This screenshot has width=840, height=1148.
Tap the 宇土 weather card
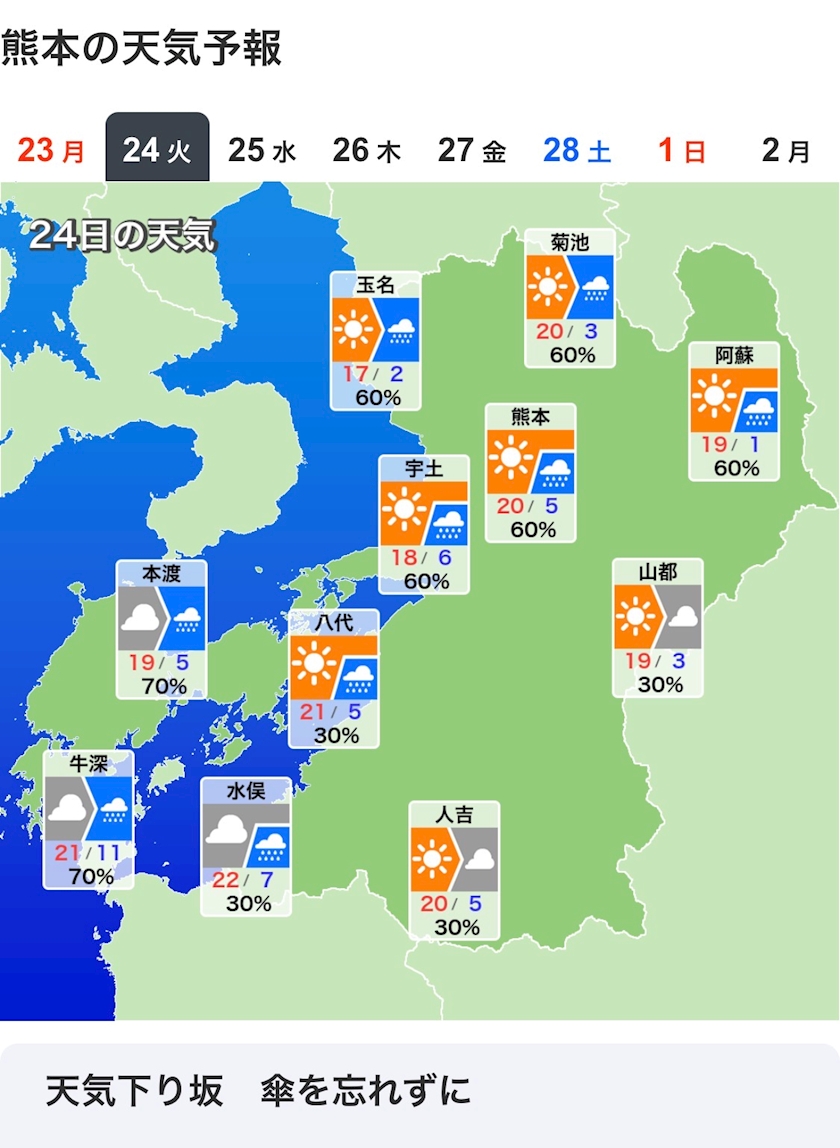(423, 524)
